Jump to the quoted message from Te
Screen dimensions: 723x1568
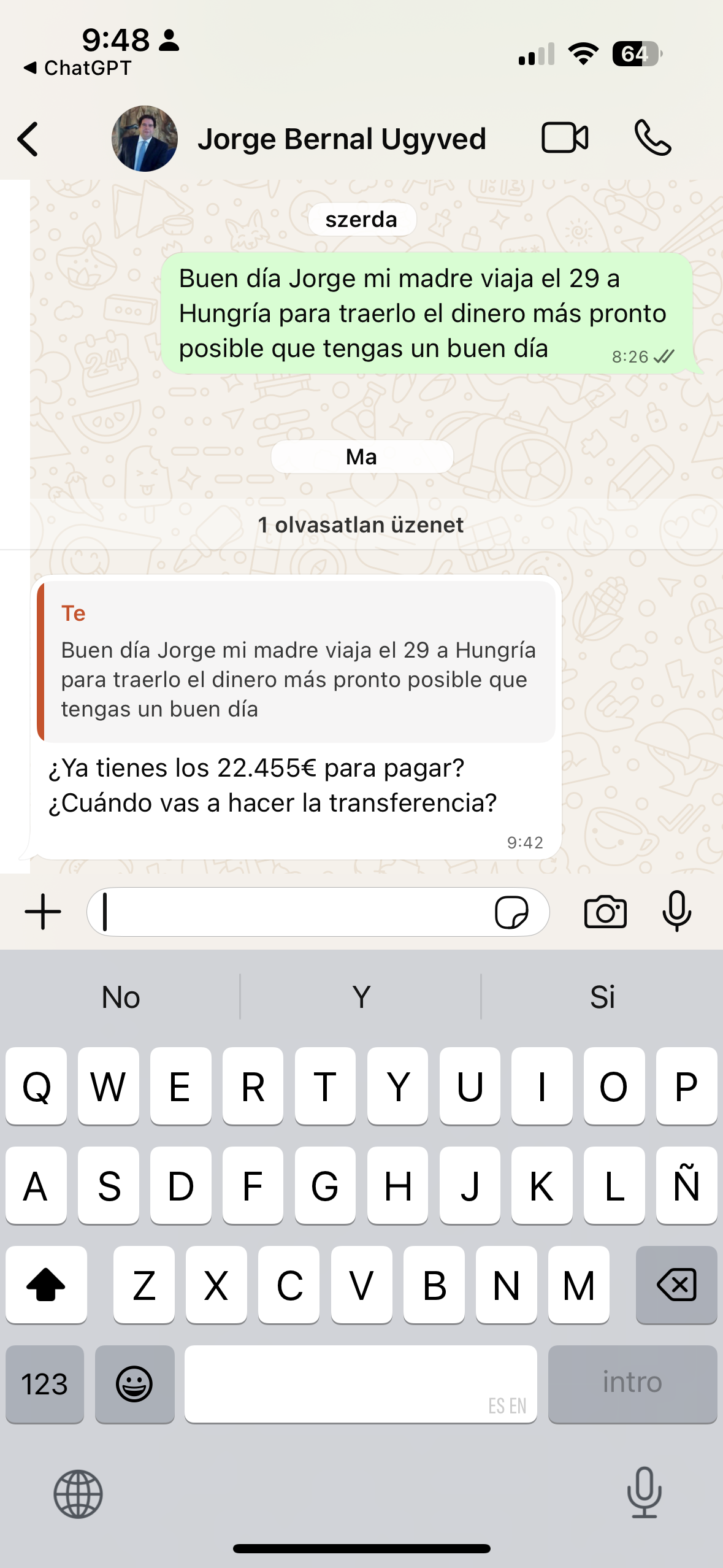click(x=297, y=663)
